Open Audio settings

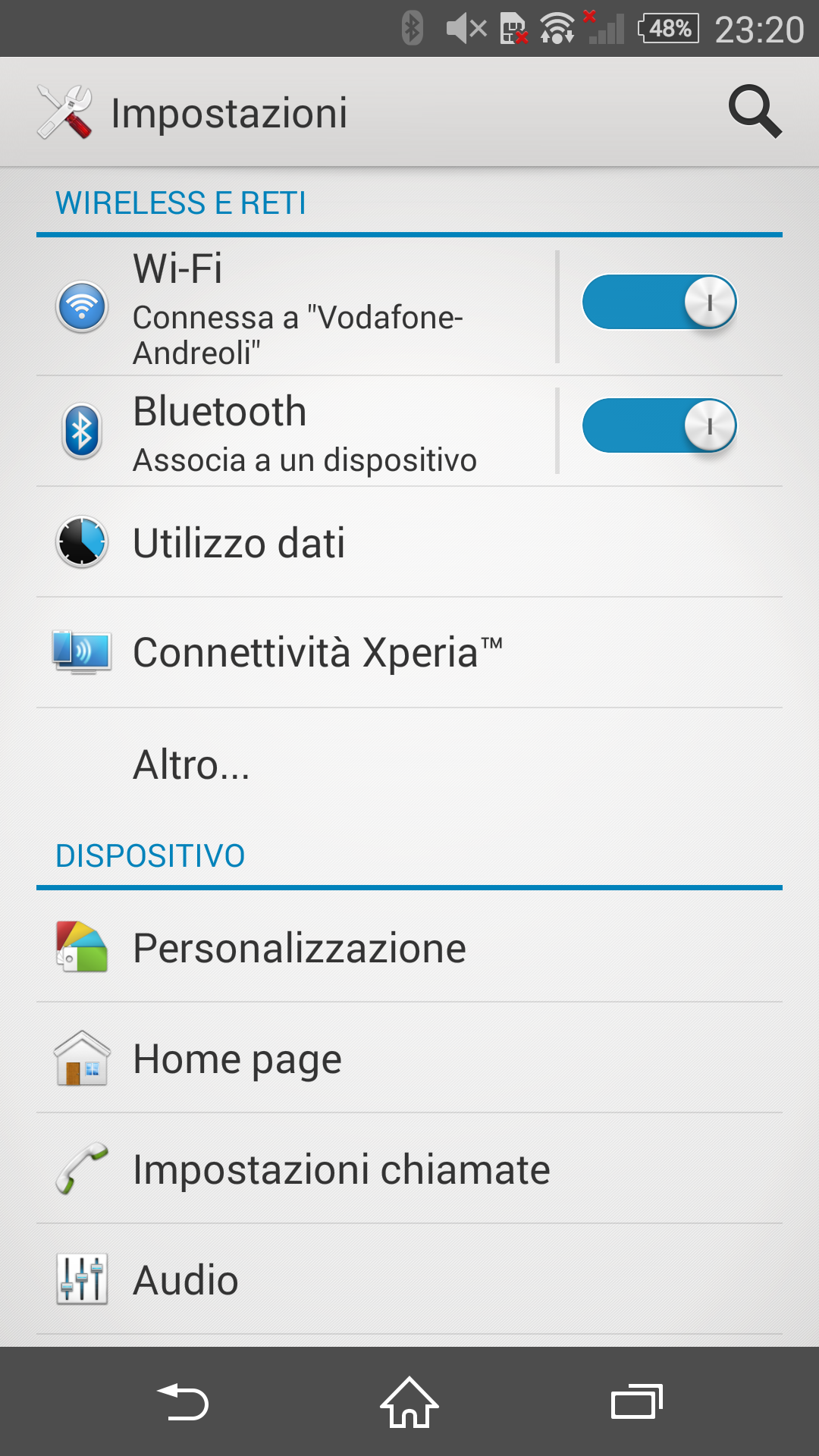[x=409, y=1279]
